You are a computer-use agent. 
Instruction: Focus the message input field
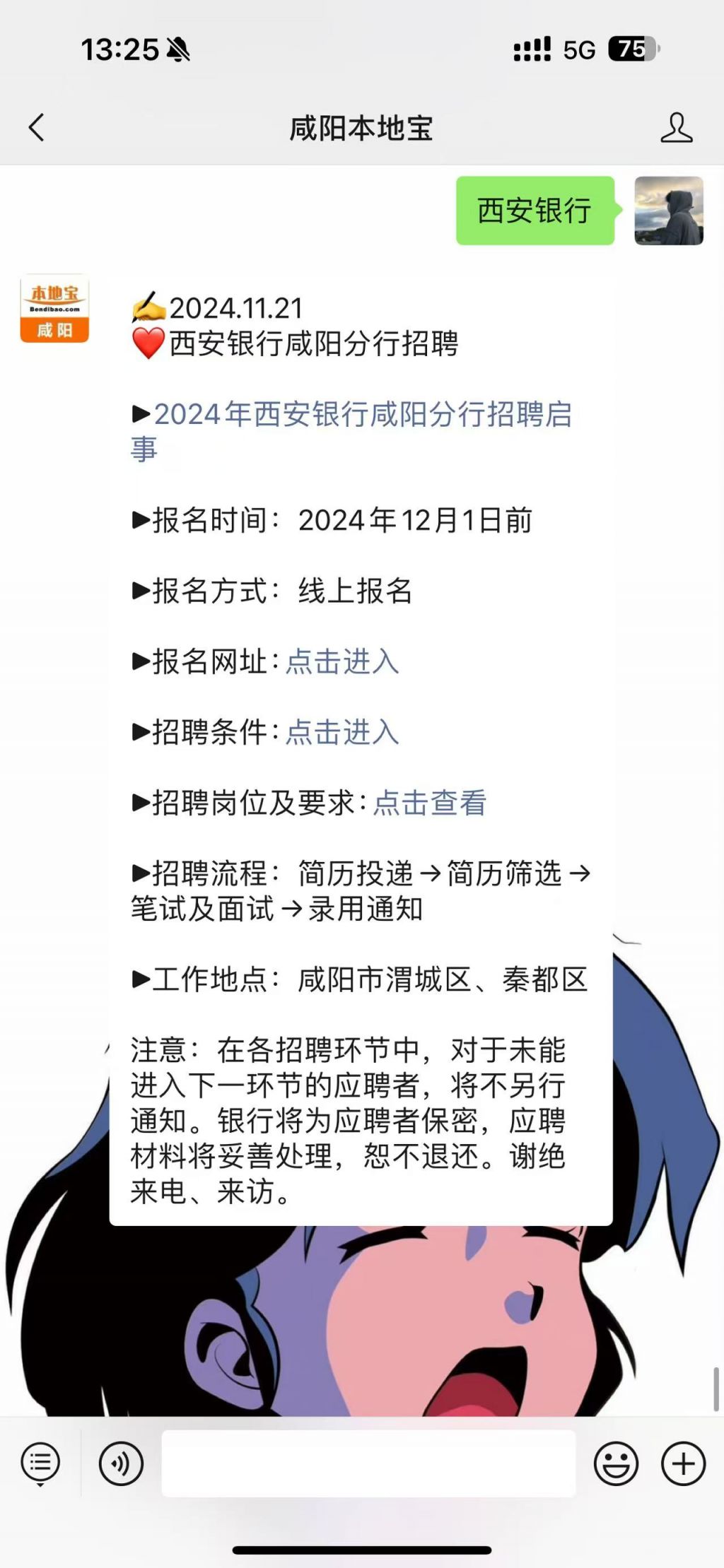368,1463
